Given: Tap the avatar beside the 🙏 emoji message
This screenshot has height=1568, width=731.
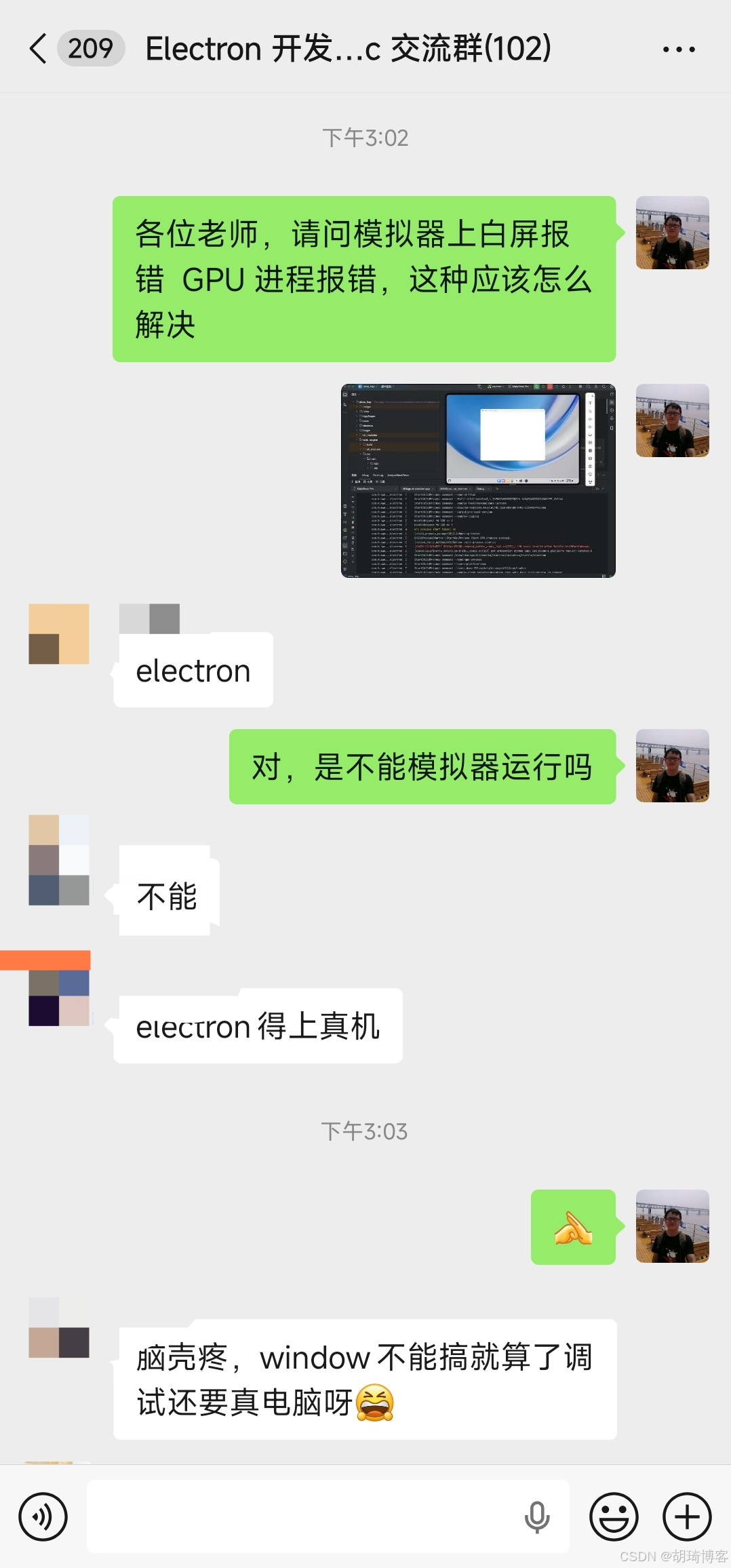Looking at the screenshot, I should pyautogui.click(x=672, y=1228).
